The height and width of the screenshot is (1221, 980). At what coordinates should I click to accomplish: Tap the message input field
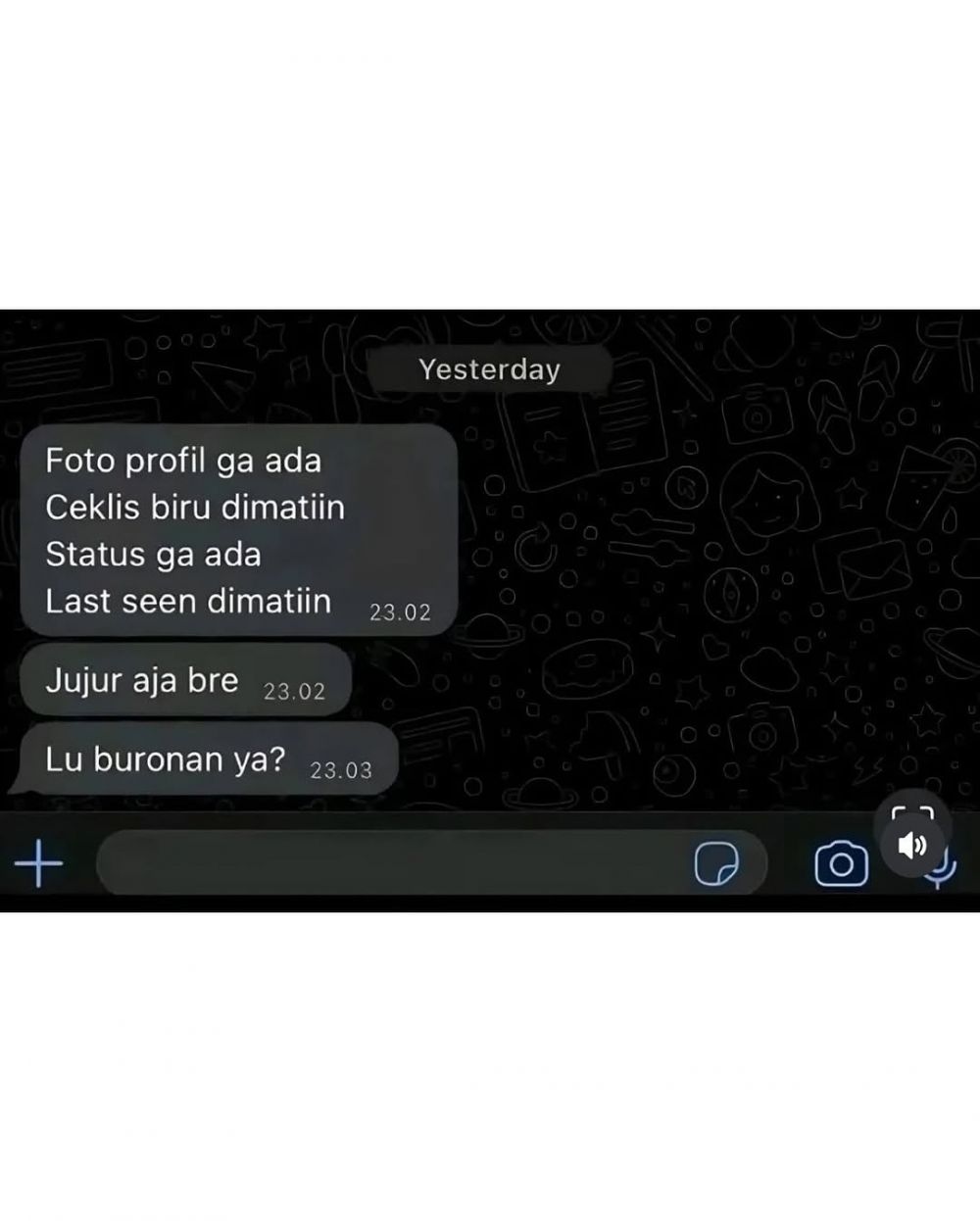392,863
